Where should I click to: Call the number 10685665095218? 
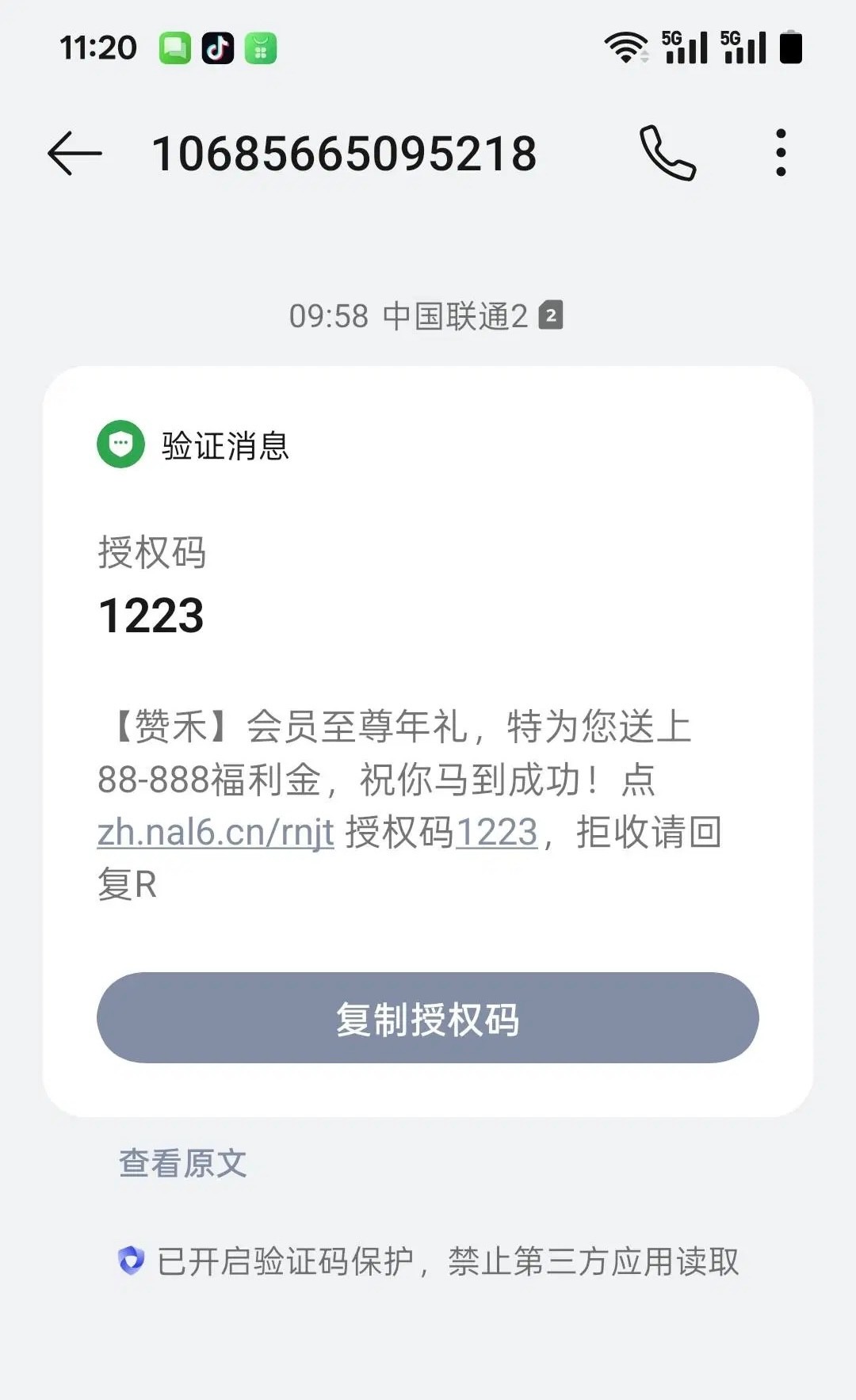[667, 153]
